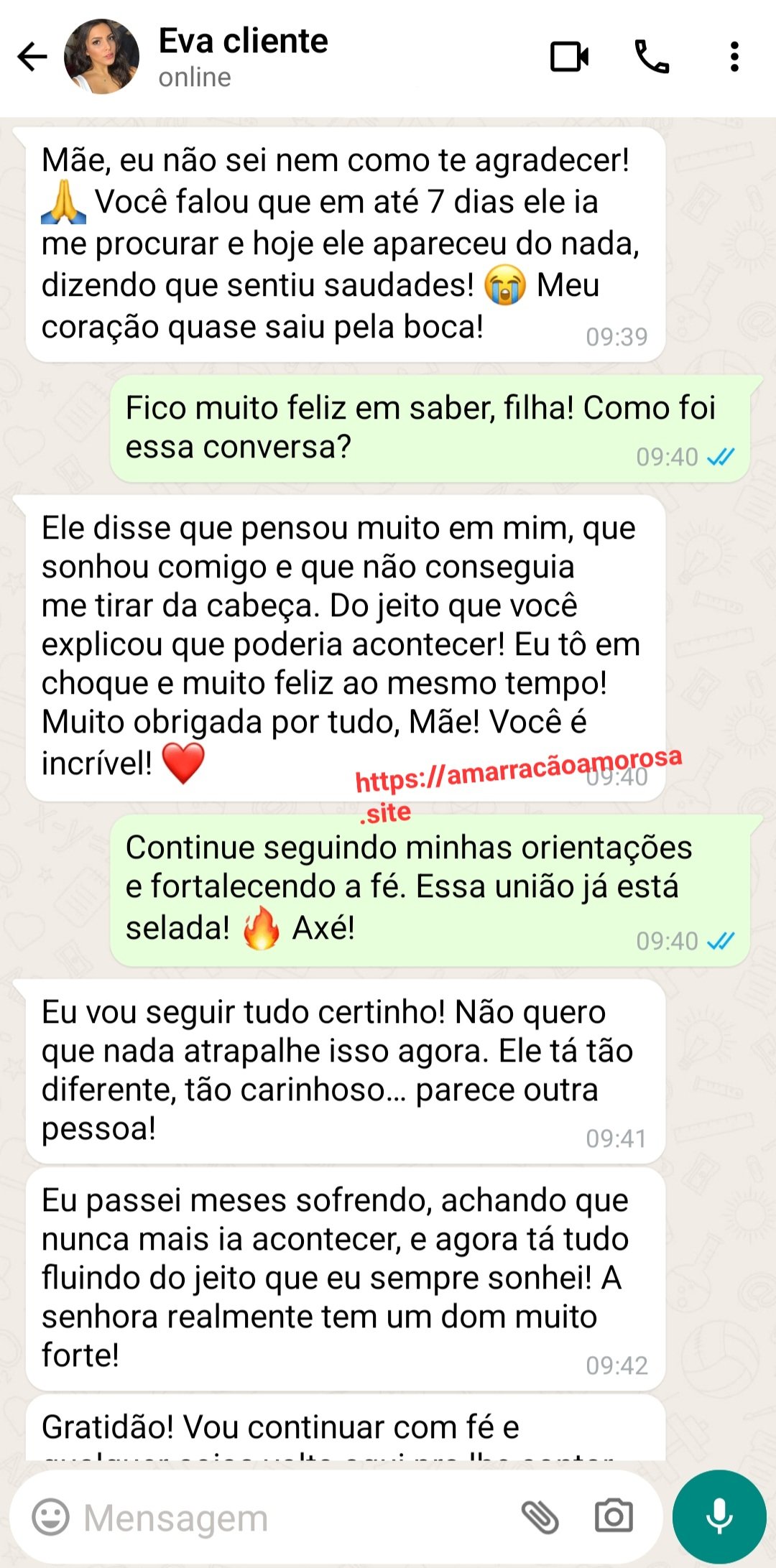
Task: Tap the 09:39 timestamp on first message
Action: (616, 335)
